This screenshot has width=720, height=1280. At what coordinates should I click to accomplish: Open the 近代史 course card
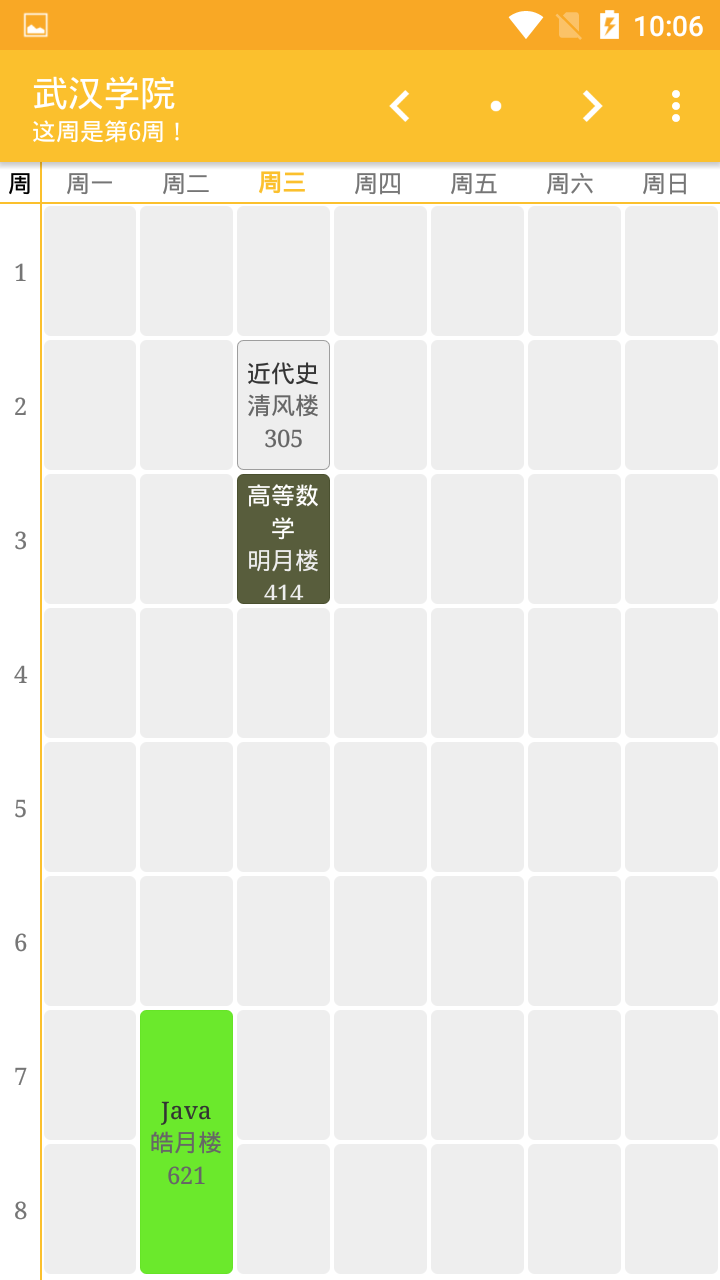point(283,405)
